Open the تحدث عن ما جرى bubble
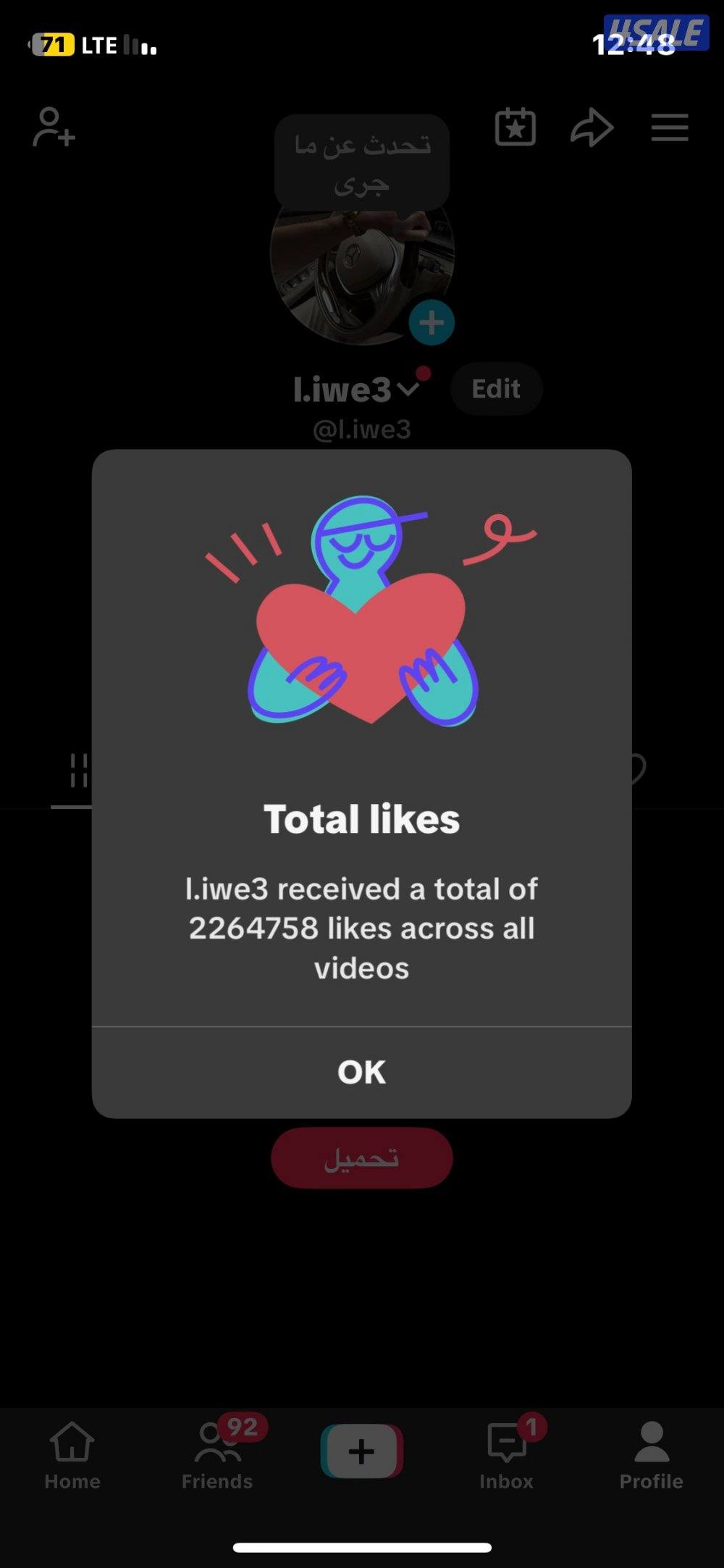Image resolution: width=724 pixels, height=1568 pixels. 361,163
